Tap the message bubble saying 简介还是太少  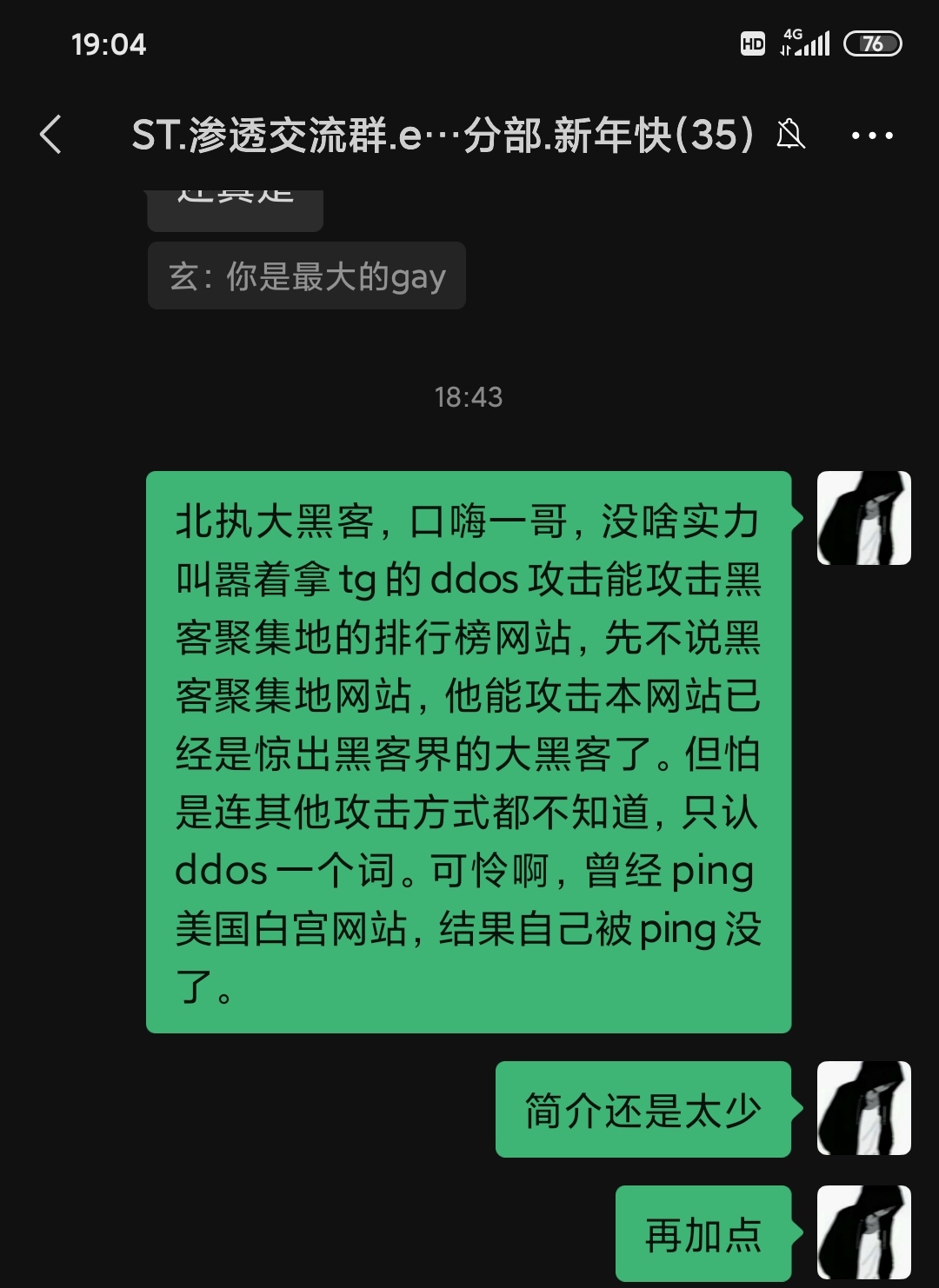coord(642,1109)
